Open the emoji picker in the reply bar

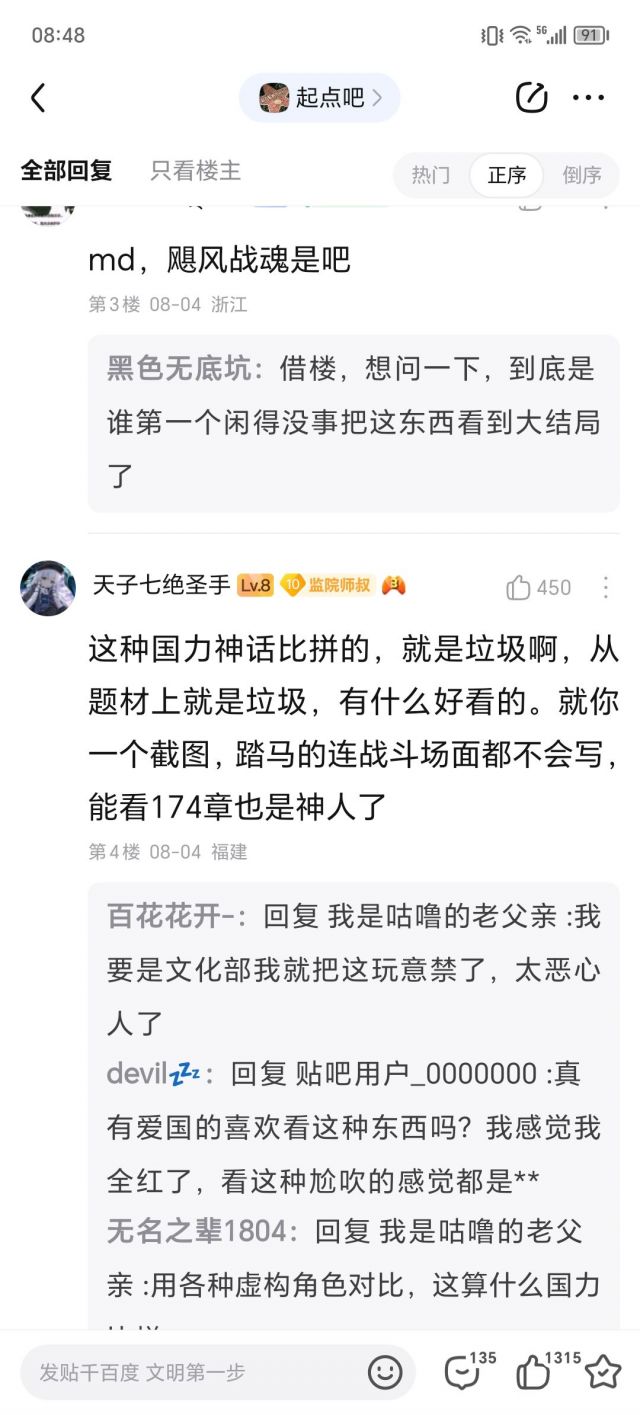(385, 1372)
